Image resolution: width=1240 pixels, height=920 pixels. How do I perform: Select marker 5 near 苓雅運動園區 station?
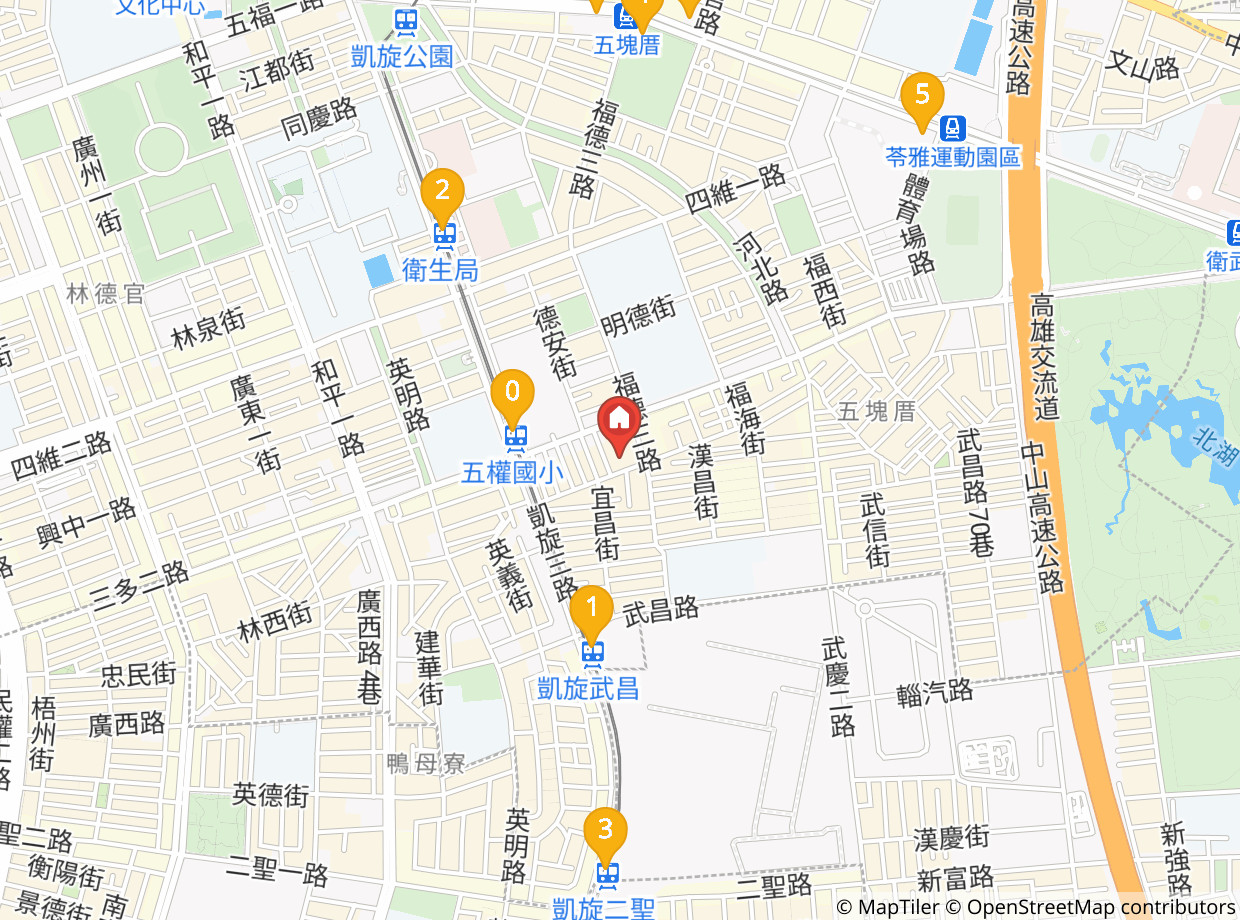[922, 98]
